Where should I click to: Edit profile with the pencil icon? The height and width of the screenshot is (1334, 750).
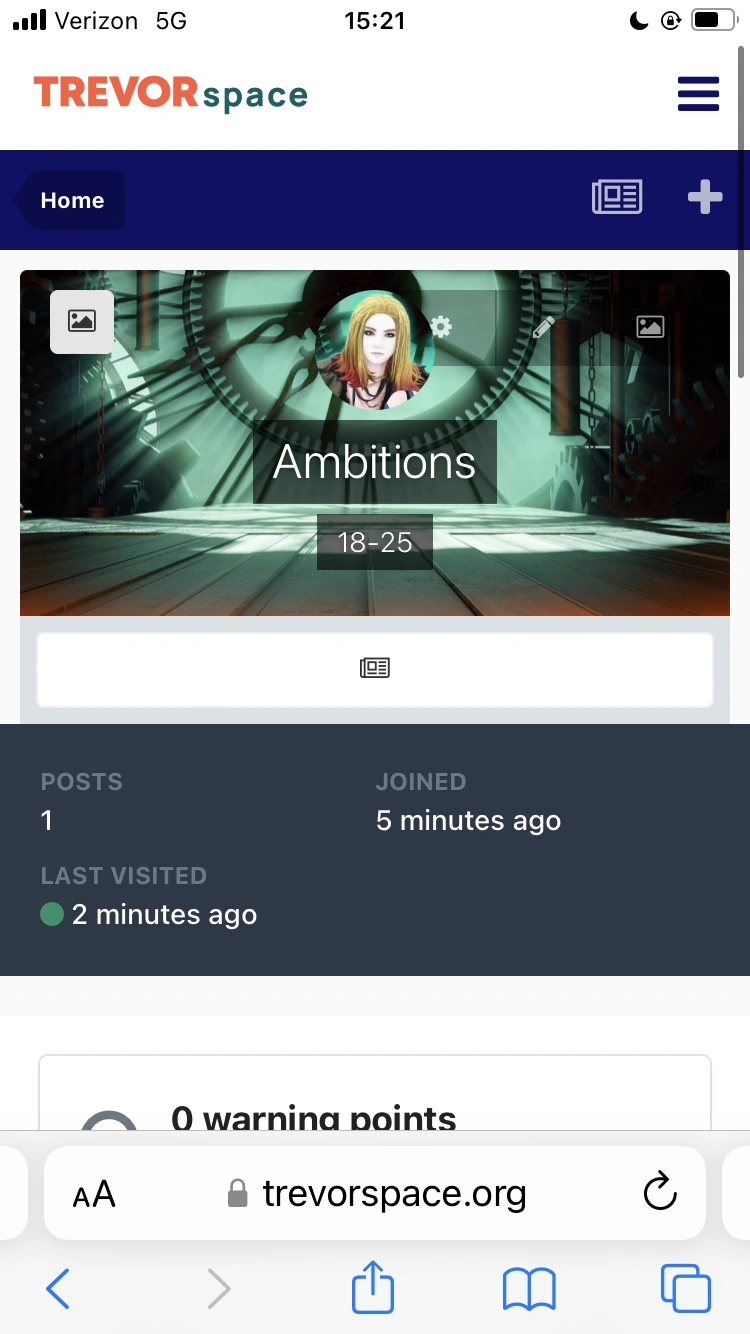click(543, 327)
